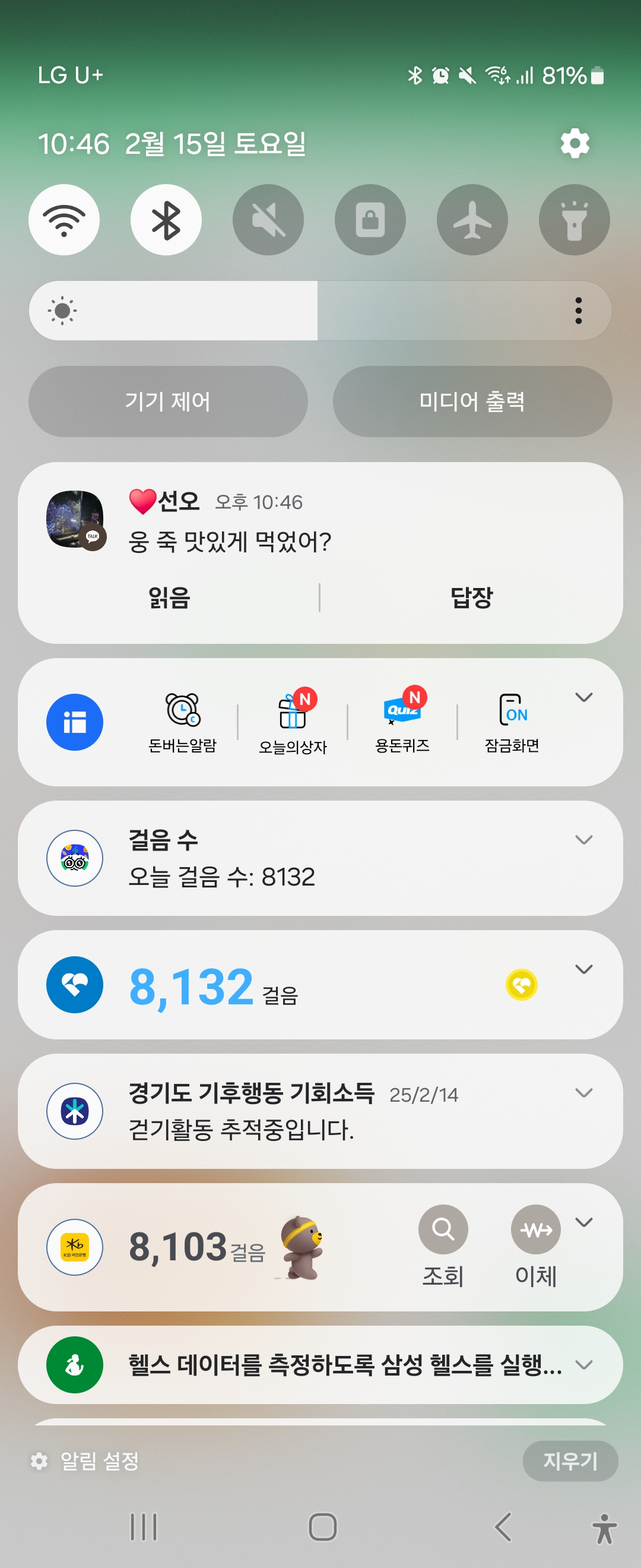Toggle Wi-Fi quick setting
The height and width of the screenshot is (1568, 641).
(64, 220)
